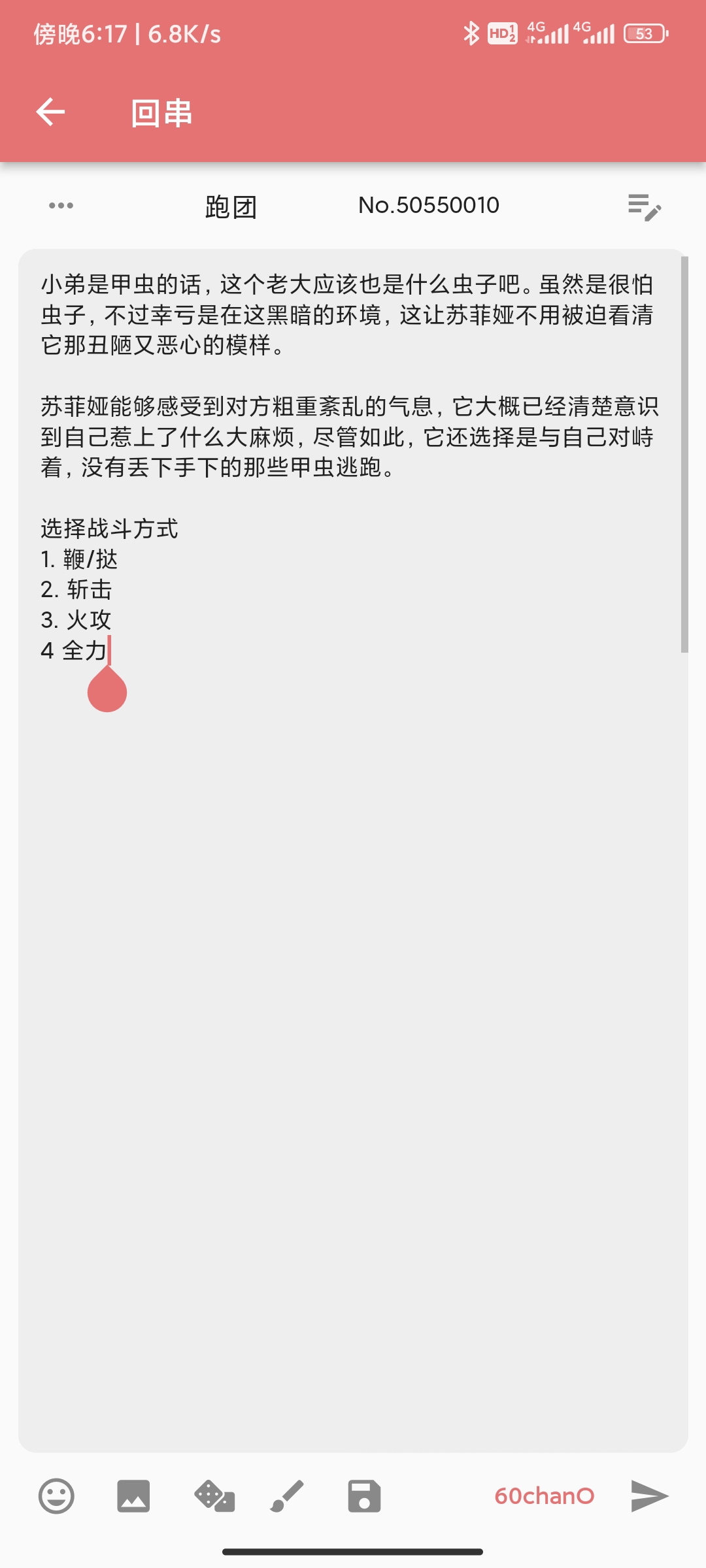
Task: Insert a dice roll
Action: 214,1495
